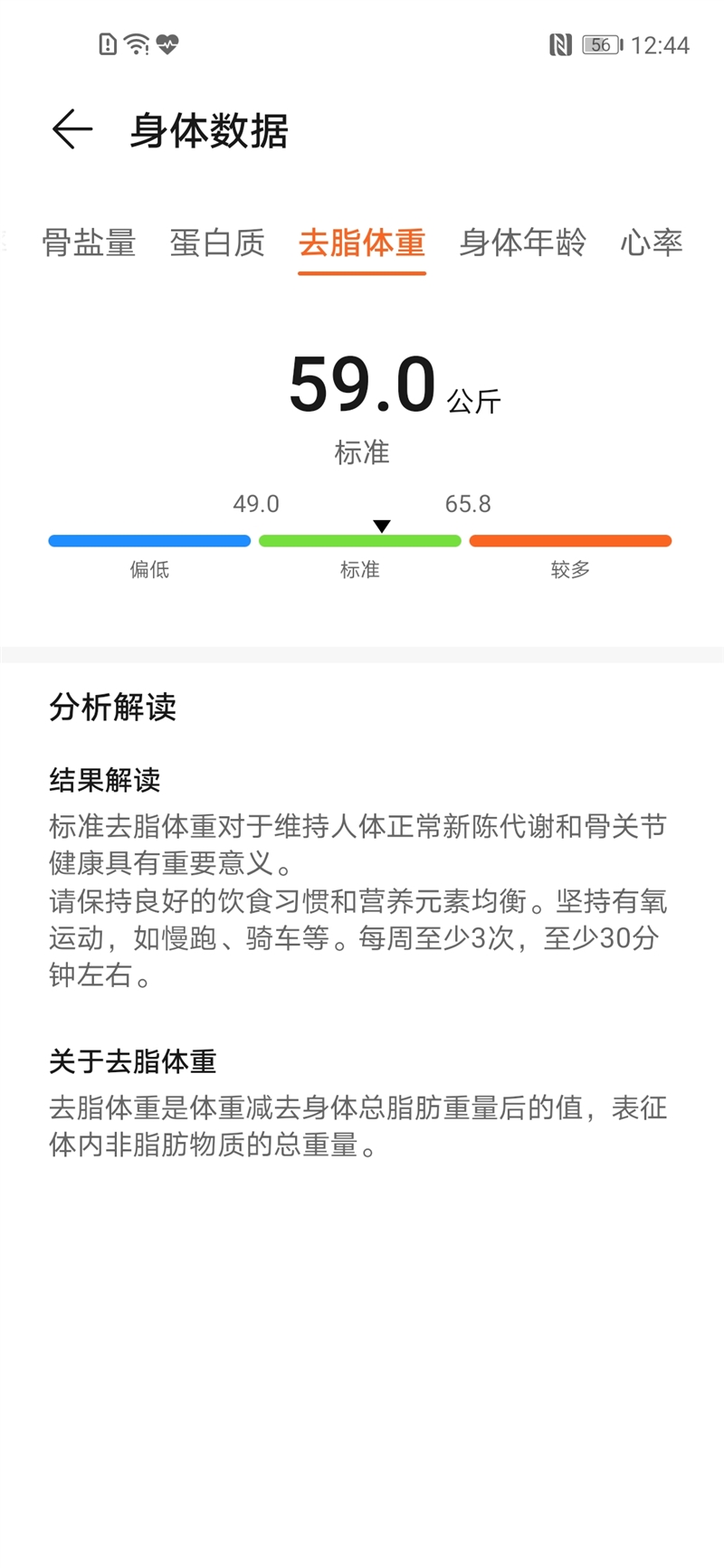
Task: Switch to the 骨盐量 tab
Action: [89, 243]
